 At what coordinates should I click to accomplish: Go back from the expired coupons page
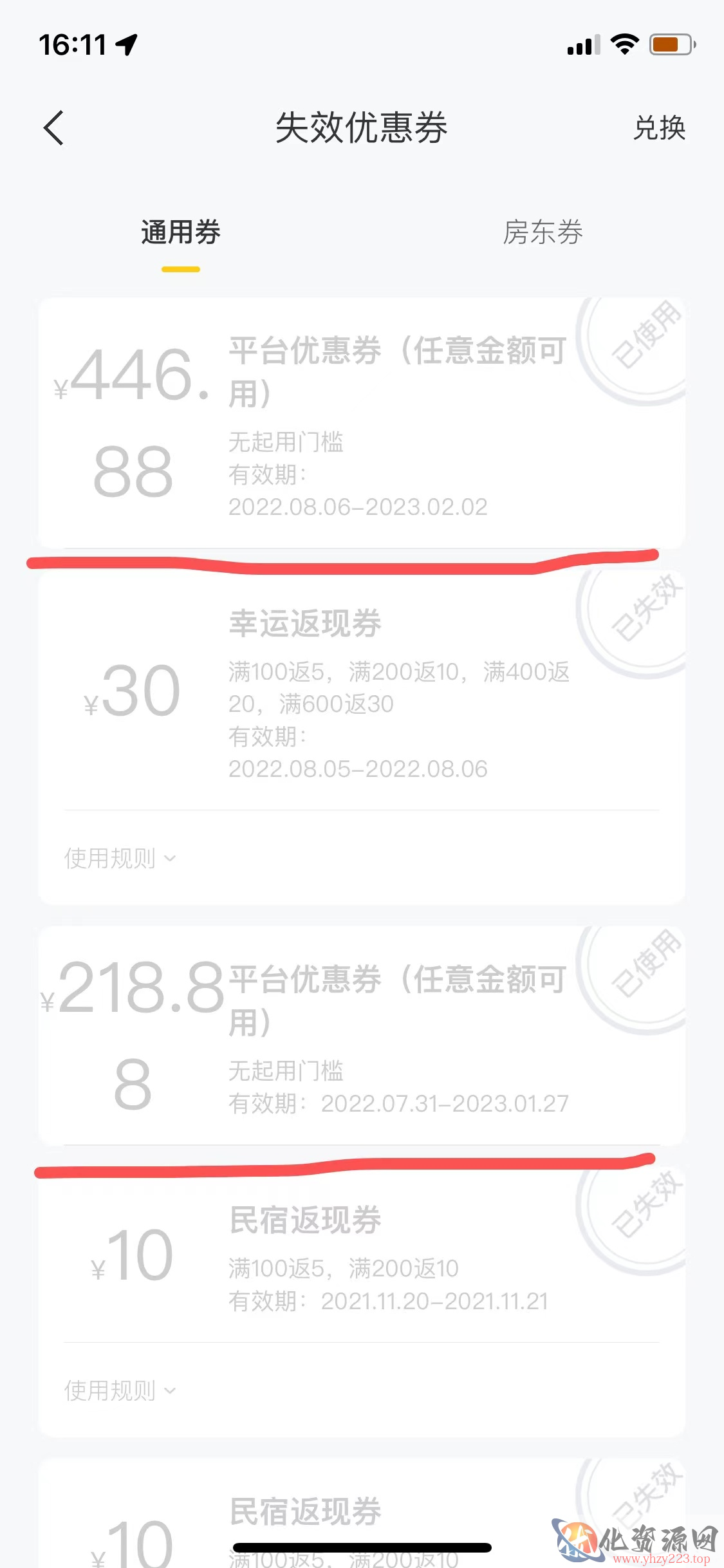pyautogui.click(x=54, y=127)
